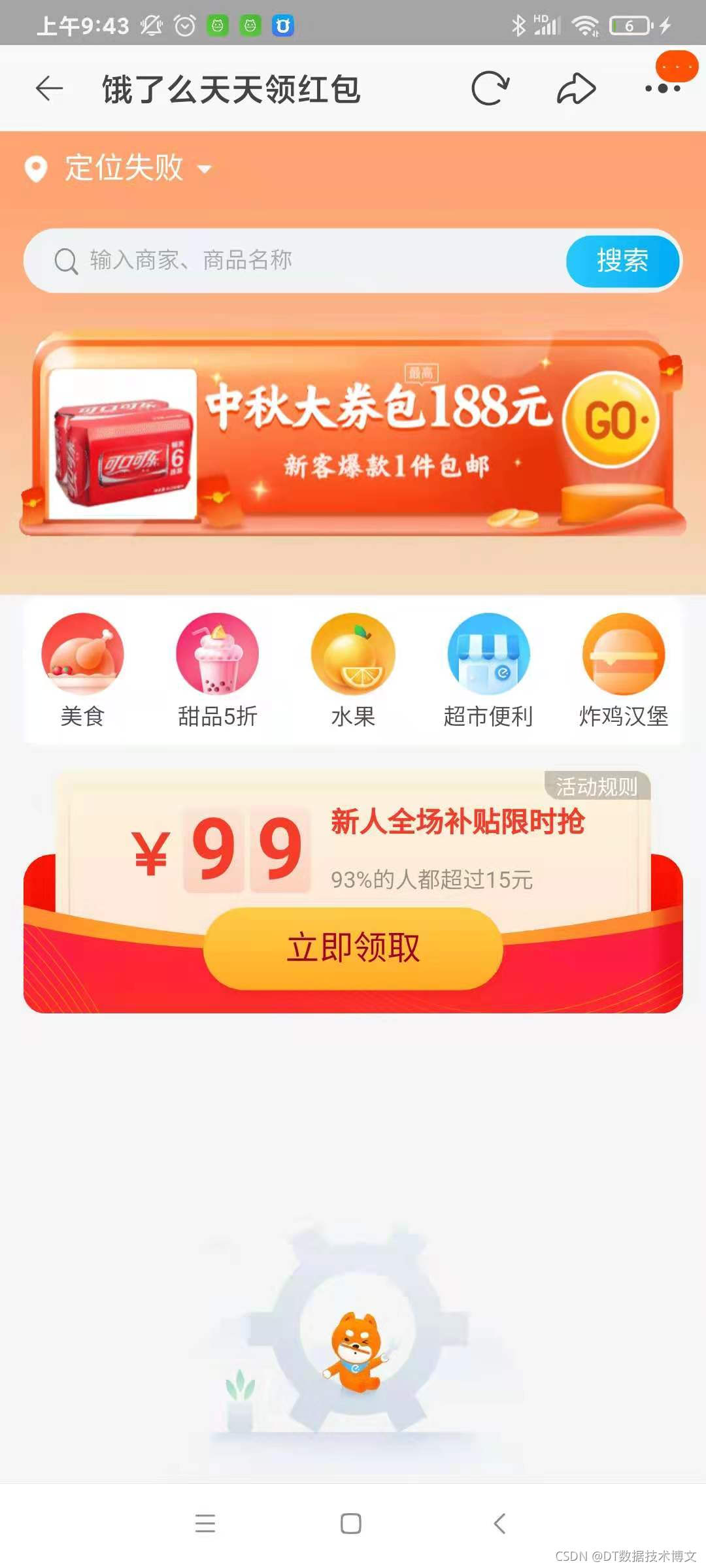Screen dimensions: 706x1568
Task: View 活动规则 for the red packet
Action: pyautogui.click(x=596, y=787)
